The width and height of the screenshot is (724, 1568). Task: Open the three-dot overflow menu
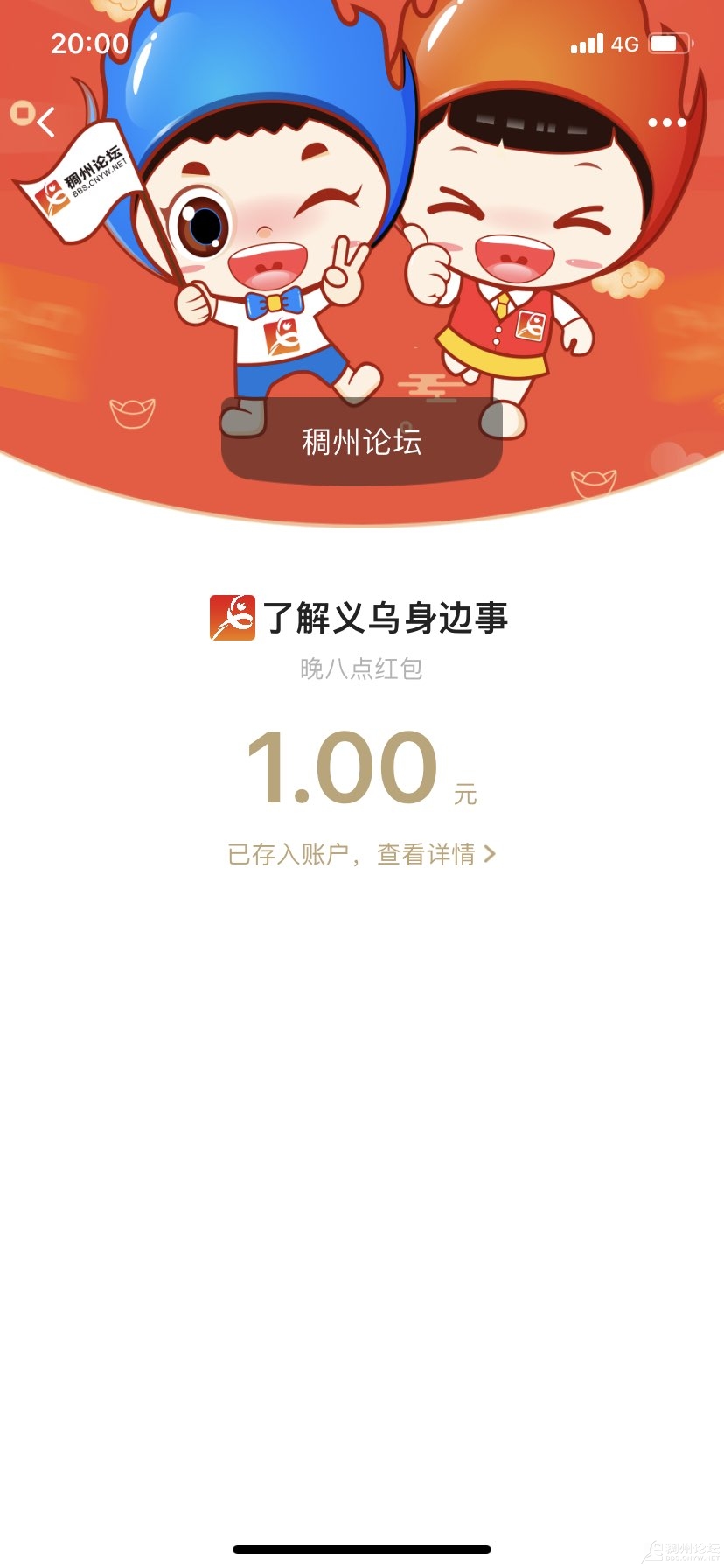tap(666, 122)
